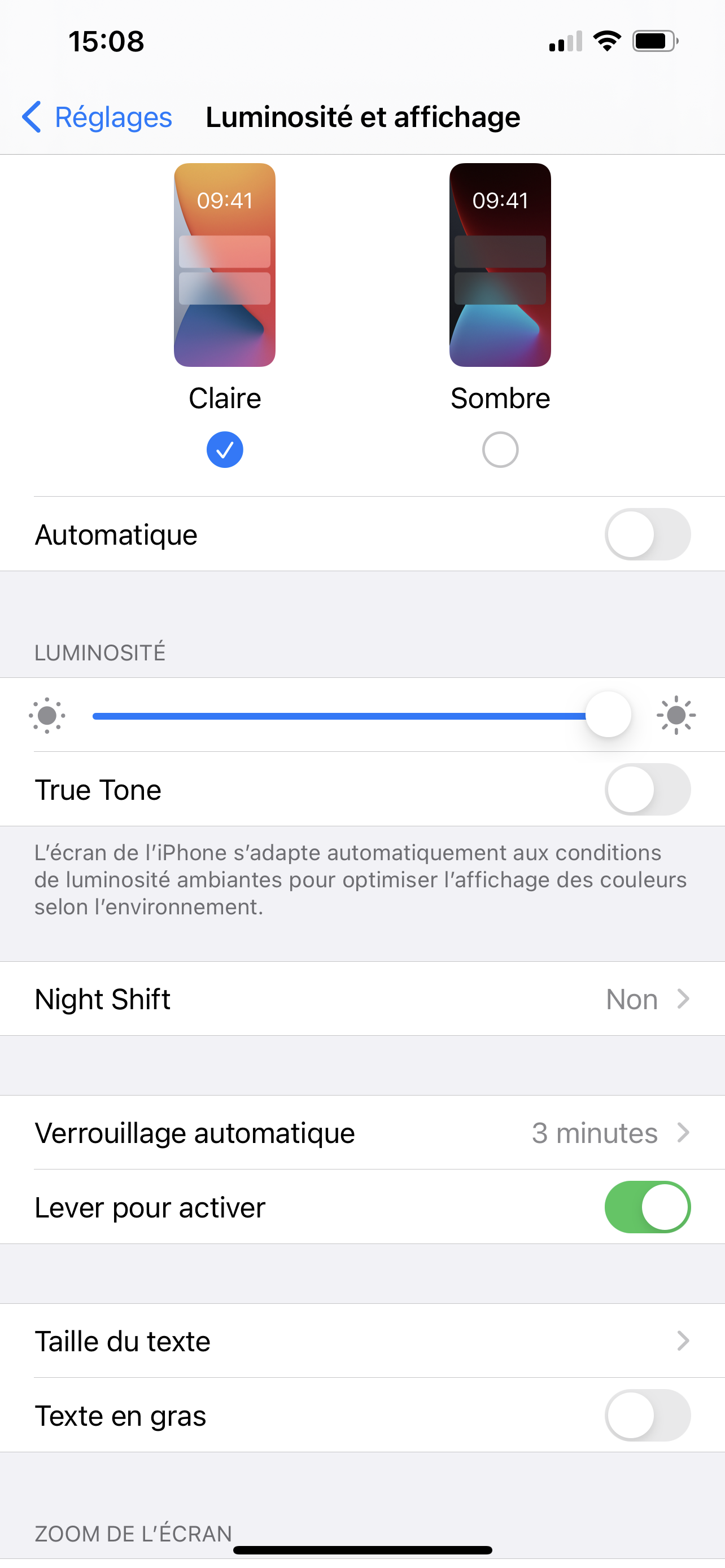
Task: Turn on True Tone
Action: pos(648,790)
